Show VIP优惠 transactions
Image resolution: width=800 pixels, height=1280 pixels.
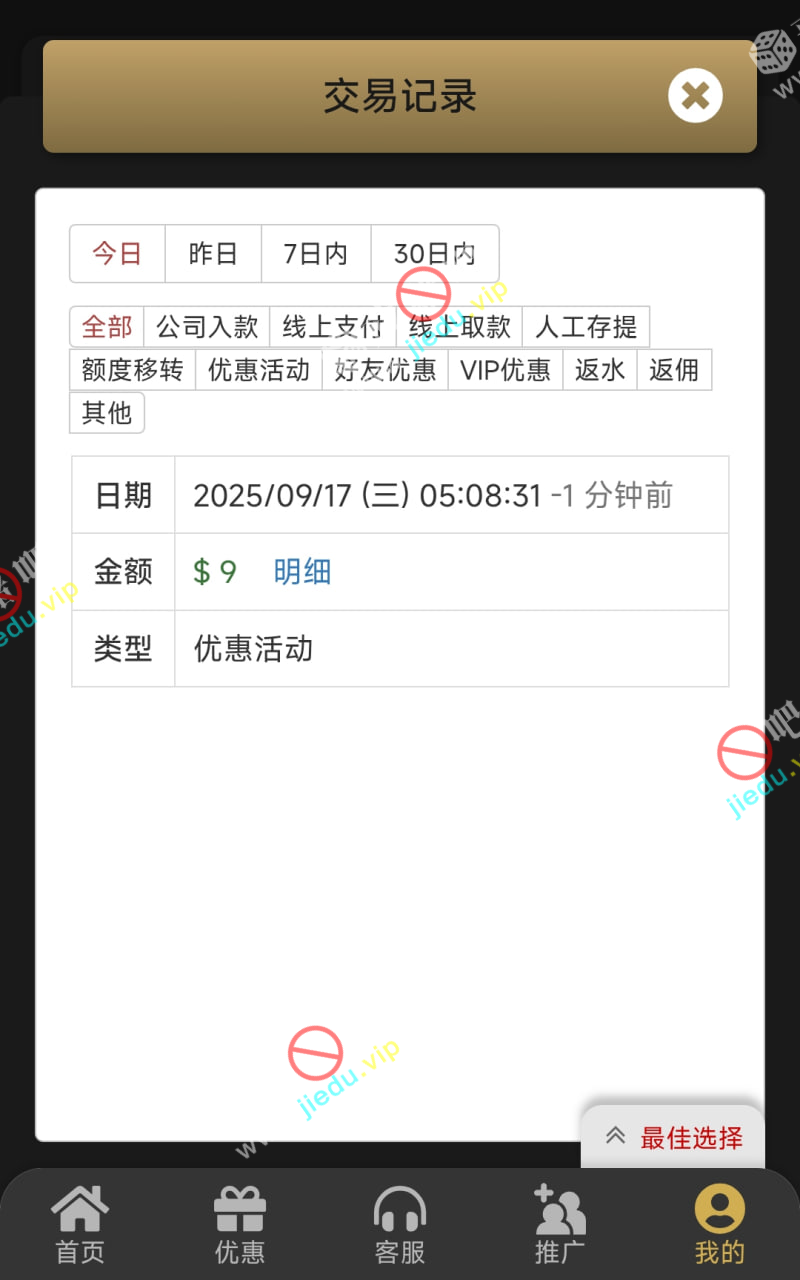(x=505, y=370)
